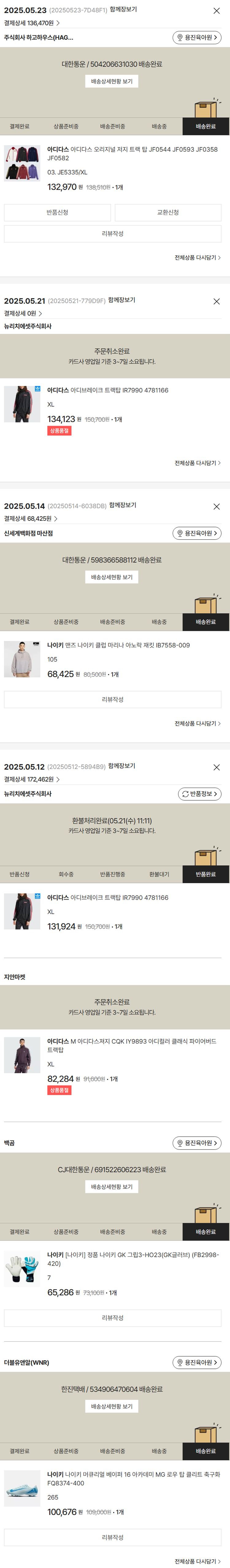Viewport: 230px width, 1568px height.
Task: Open payment details for 68,425원 order
Action: (x=30, y=518)
